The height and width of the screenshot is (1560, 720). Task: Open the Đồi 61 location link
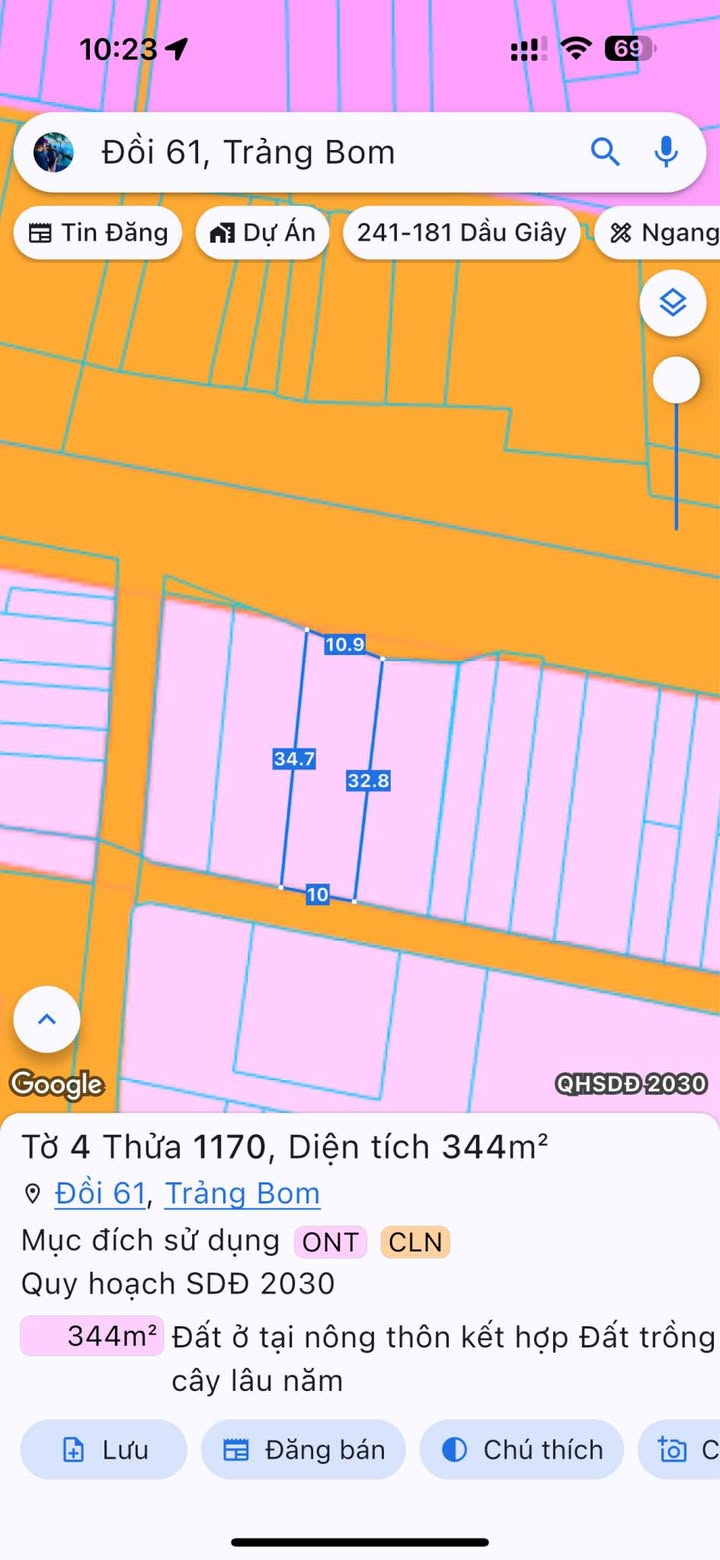[100, 1193]
